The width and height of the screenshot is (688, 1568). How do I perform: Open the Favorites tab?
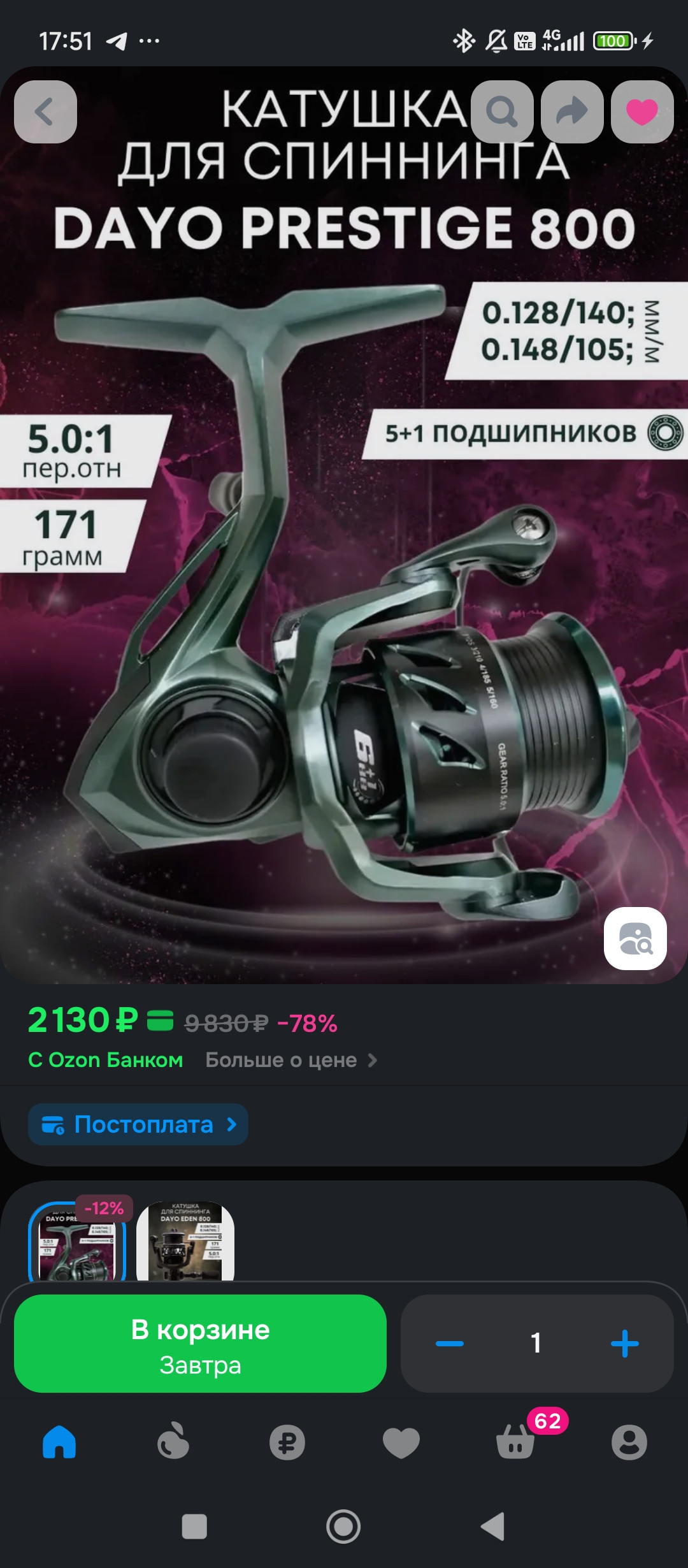[401, 1442]
